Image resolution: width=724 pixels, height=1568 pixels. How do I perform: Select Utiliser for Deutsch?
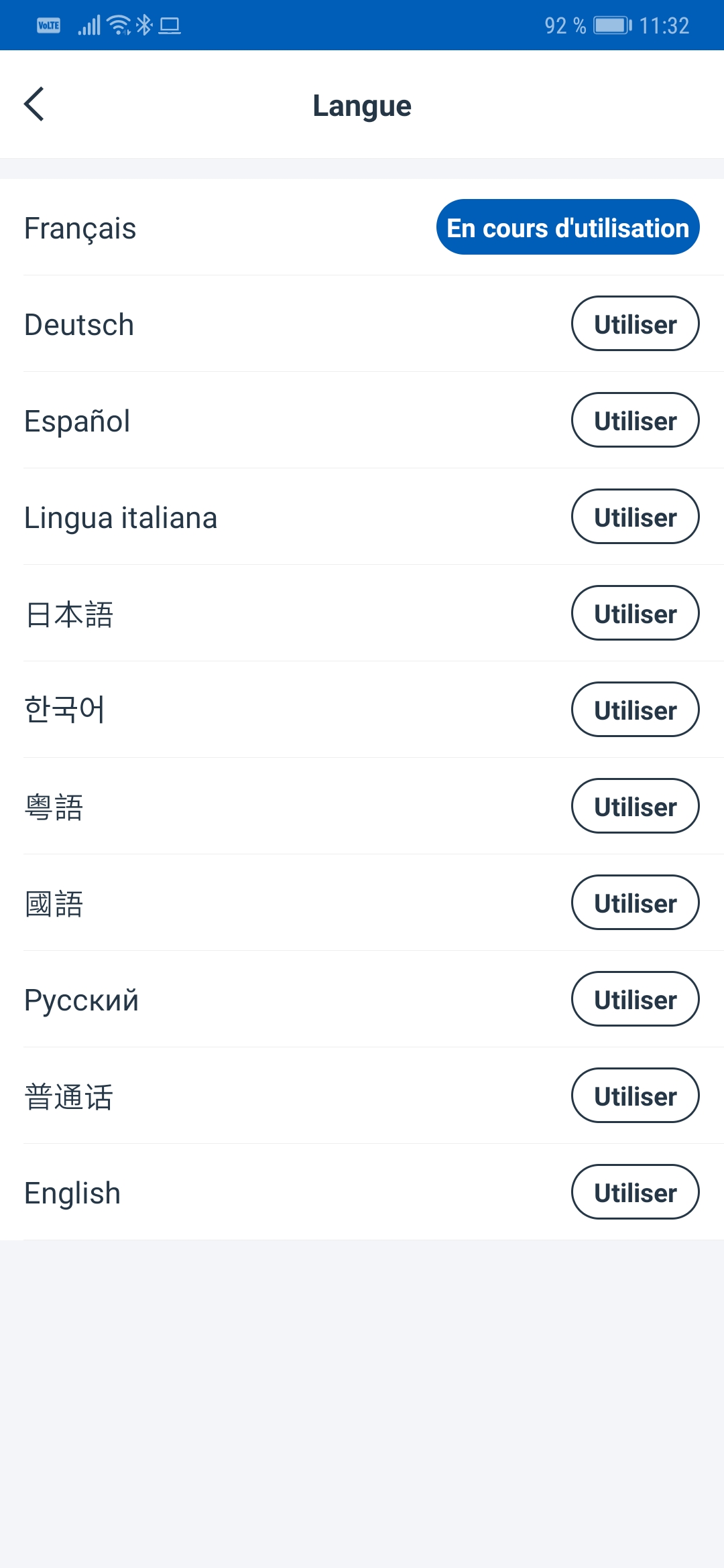[x=634, y=324]
